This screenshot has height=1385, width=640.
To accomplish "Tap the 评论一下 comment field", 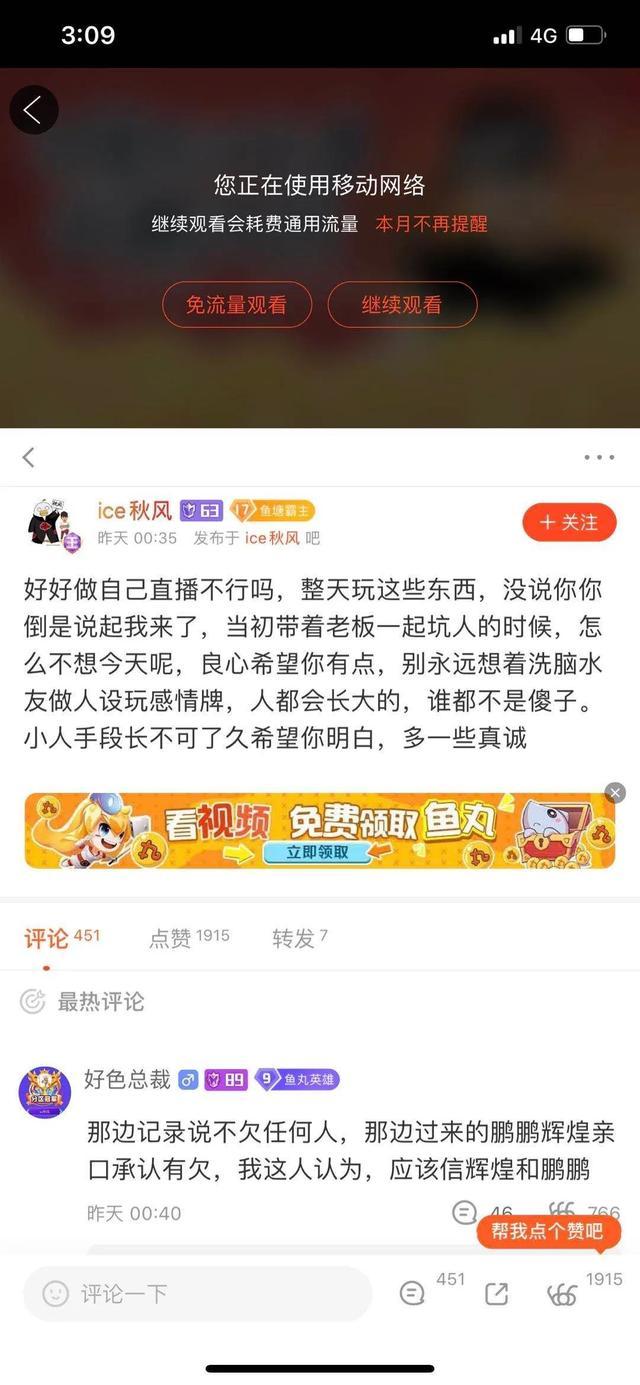I will tap(196, 1293).
